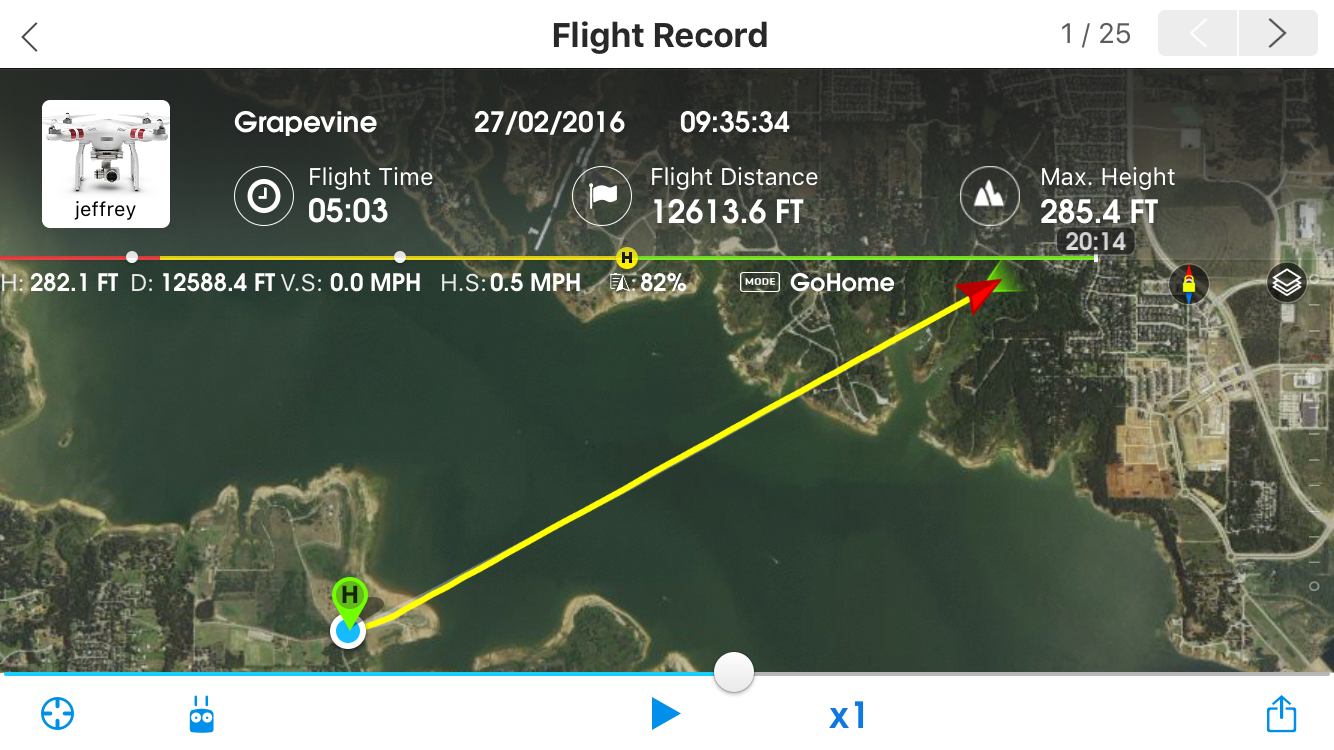This screenshot has height=750, width=1334.
Task: Show the next flight record
Action: click(x=1277, y=34)
